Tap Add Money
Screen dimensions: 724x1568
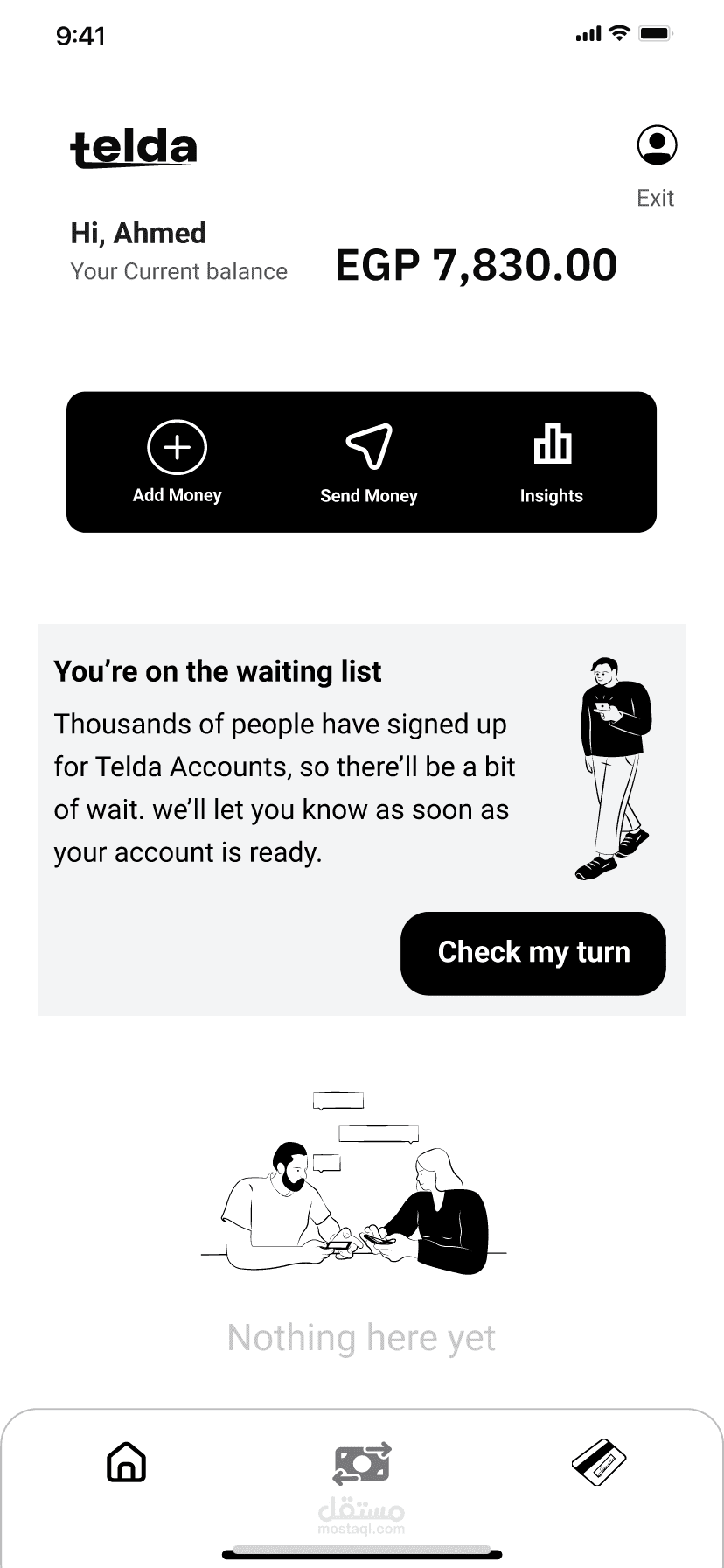point(178,463)
